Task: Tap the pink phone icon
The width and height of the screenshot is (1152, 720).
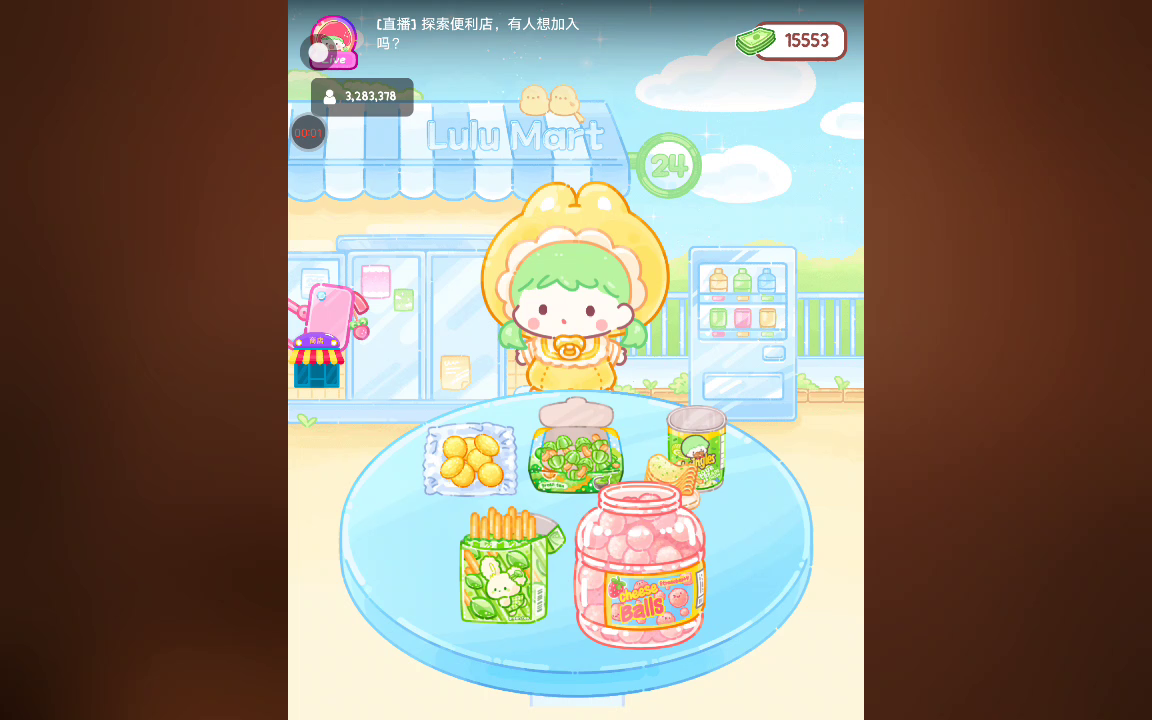Action: pos(335,314)
